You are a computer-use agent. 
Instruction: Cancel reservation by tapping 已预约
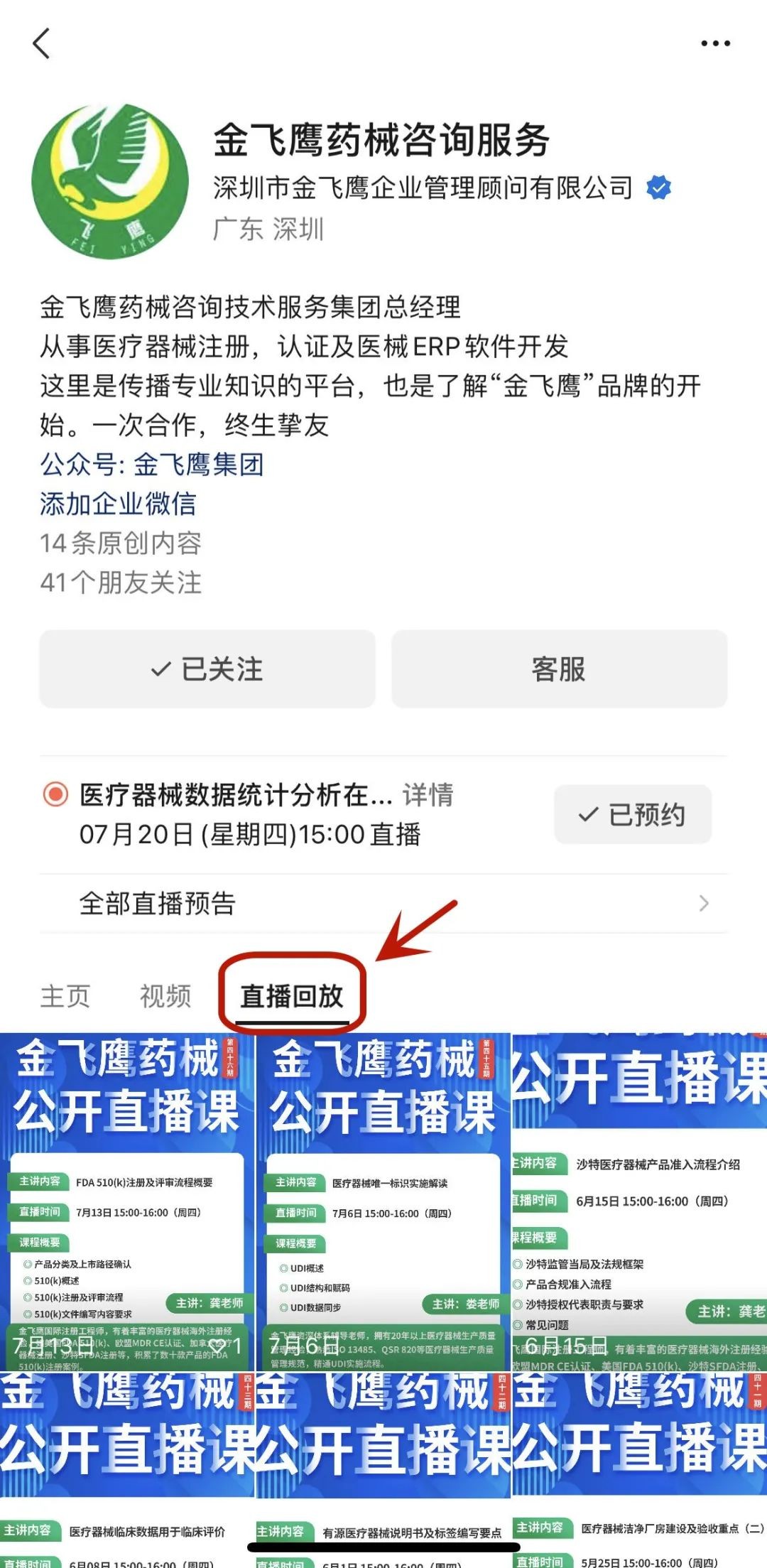(x=632, y=815)
